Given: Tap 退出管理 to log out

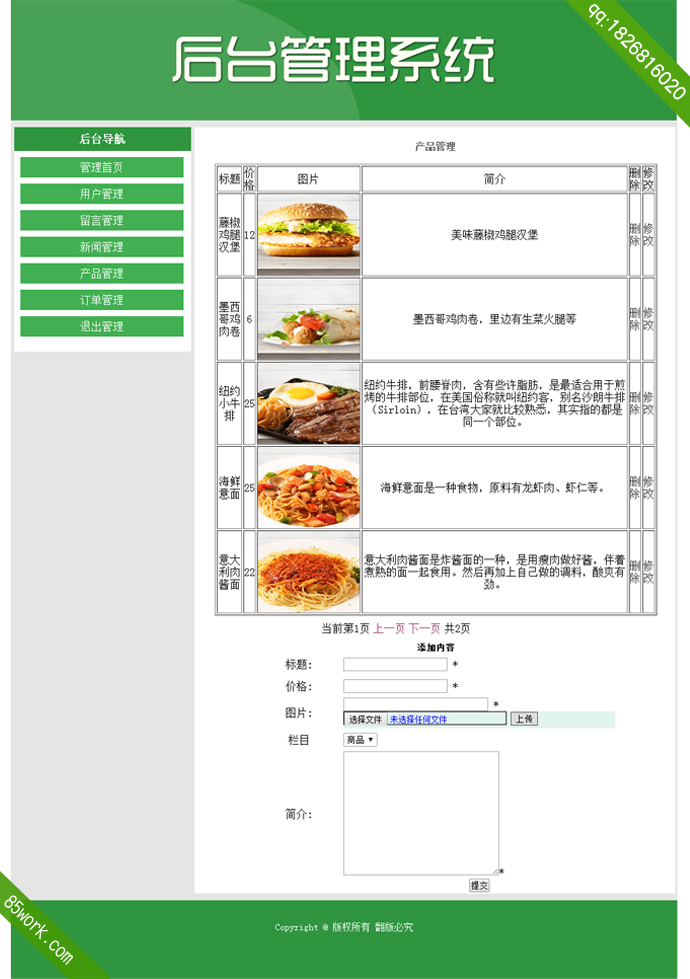Looking at the screenshot, I should tap(102, 326).
